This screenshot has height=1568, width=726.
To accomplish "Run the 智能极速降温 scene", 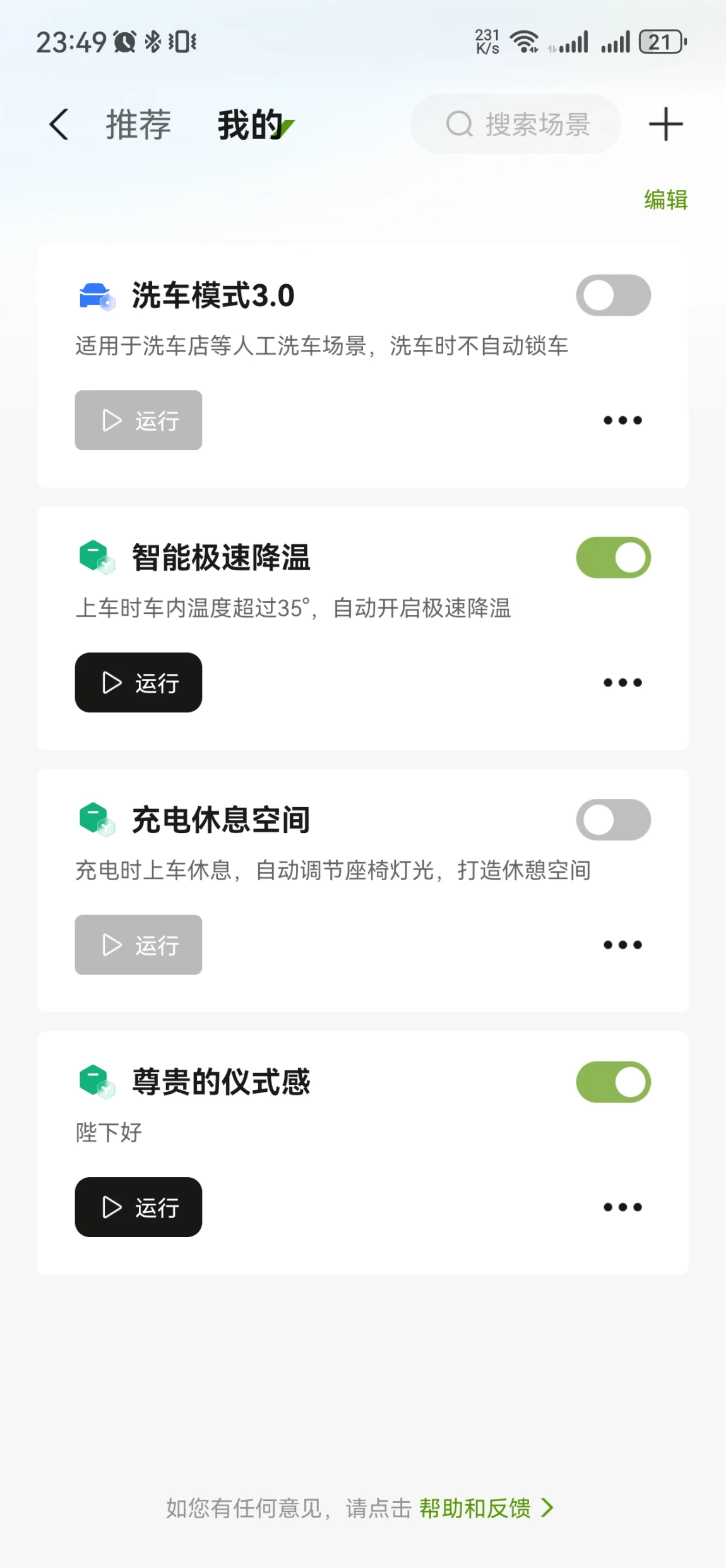I will click(138, 682).
